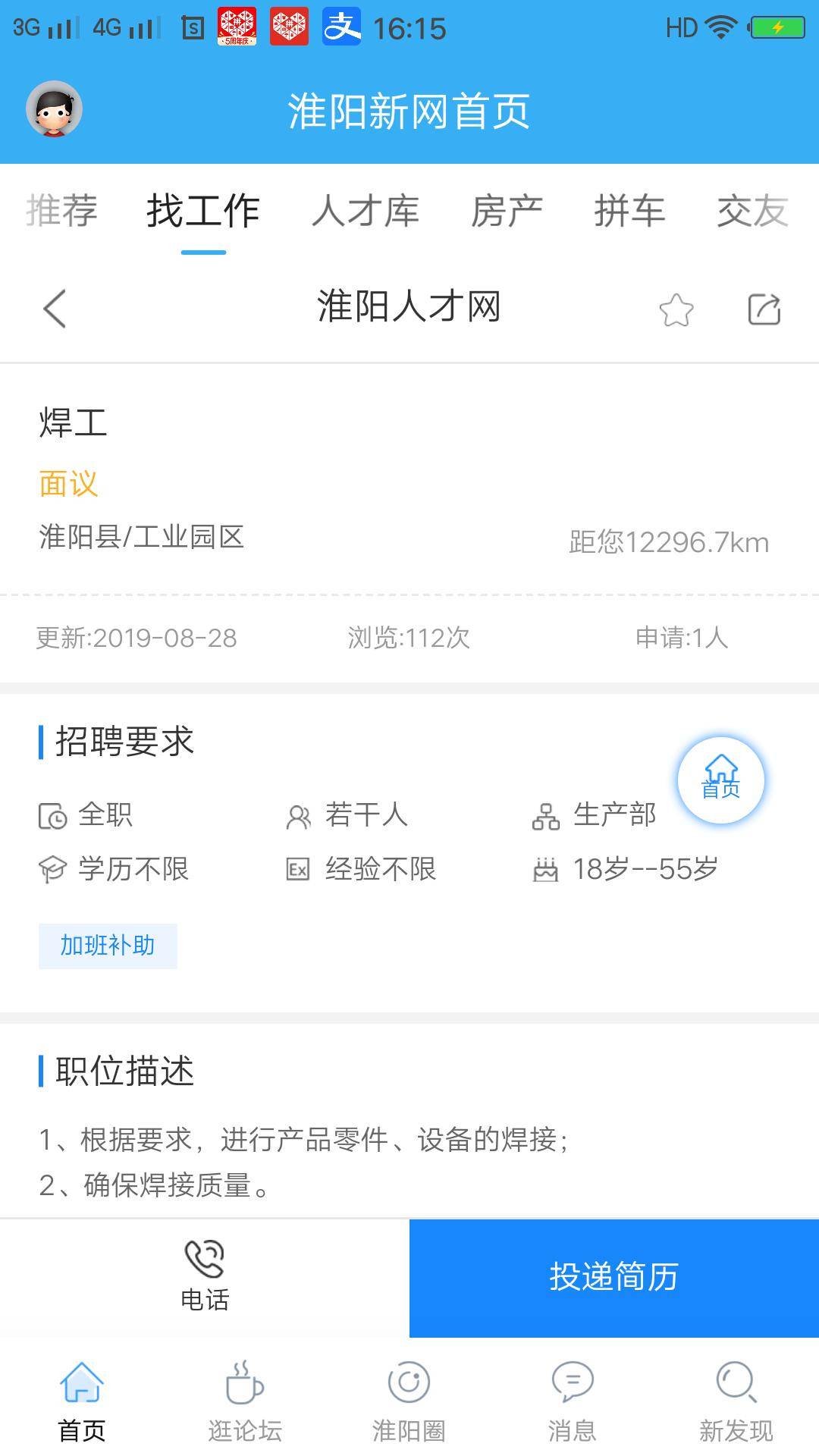This screenshot has width=819, height=1456.
Task: Submit resume with 投递简历
Action: click(x=614, y=1277)
